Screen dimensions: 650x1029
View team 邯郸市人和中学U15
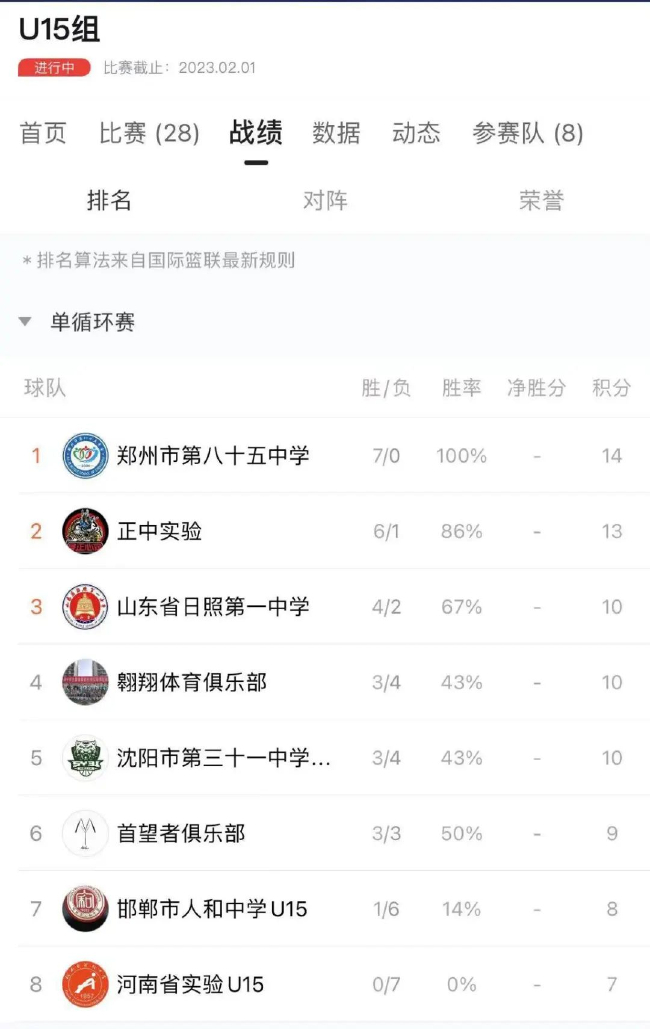212,909
